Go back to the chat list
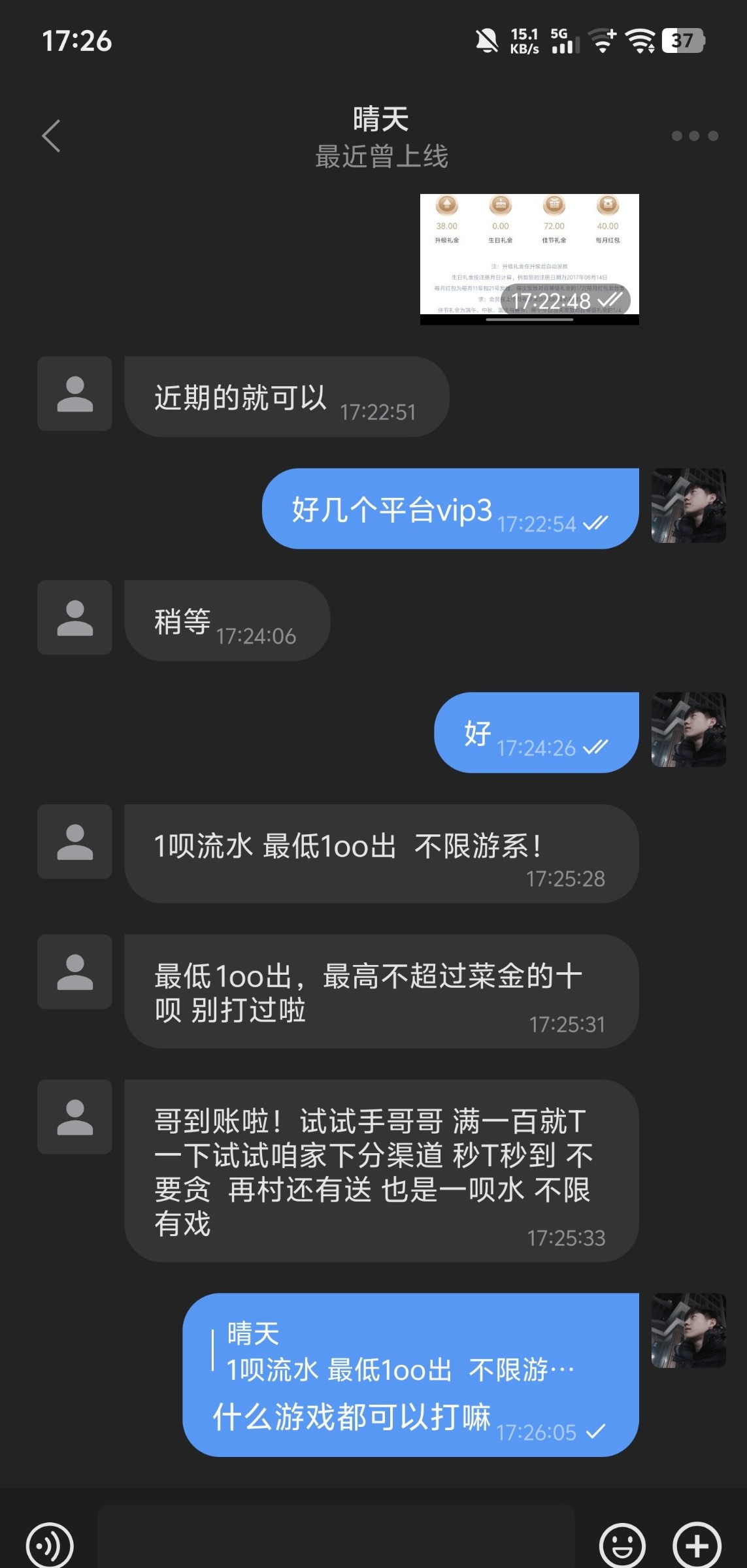Image resolution: width=747 pixels, height=1568 pixels. pos(51,136)
